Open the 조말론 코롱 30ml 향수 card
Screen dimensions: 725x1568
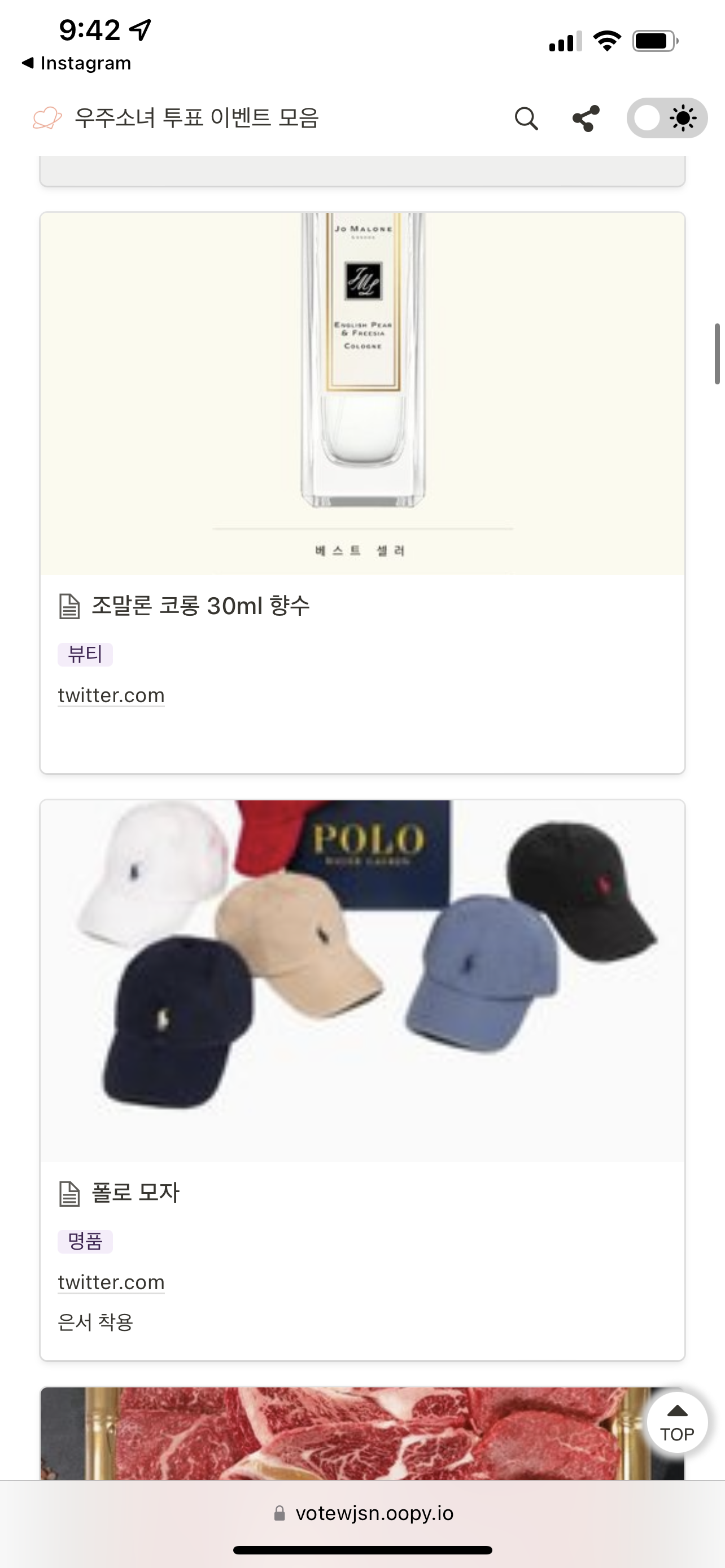[x=200, y=606]
